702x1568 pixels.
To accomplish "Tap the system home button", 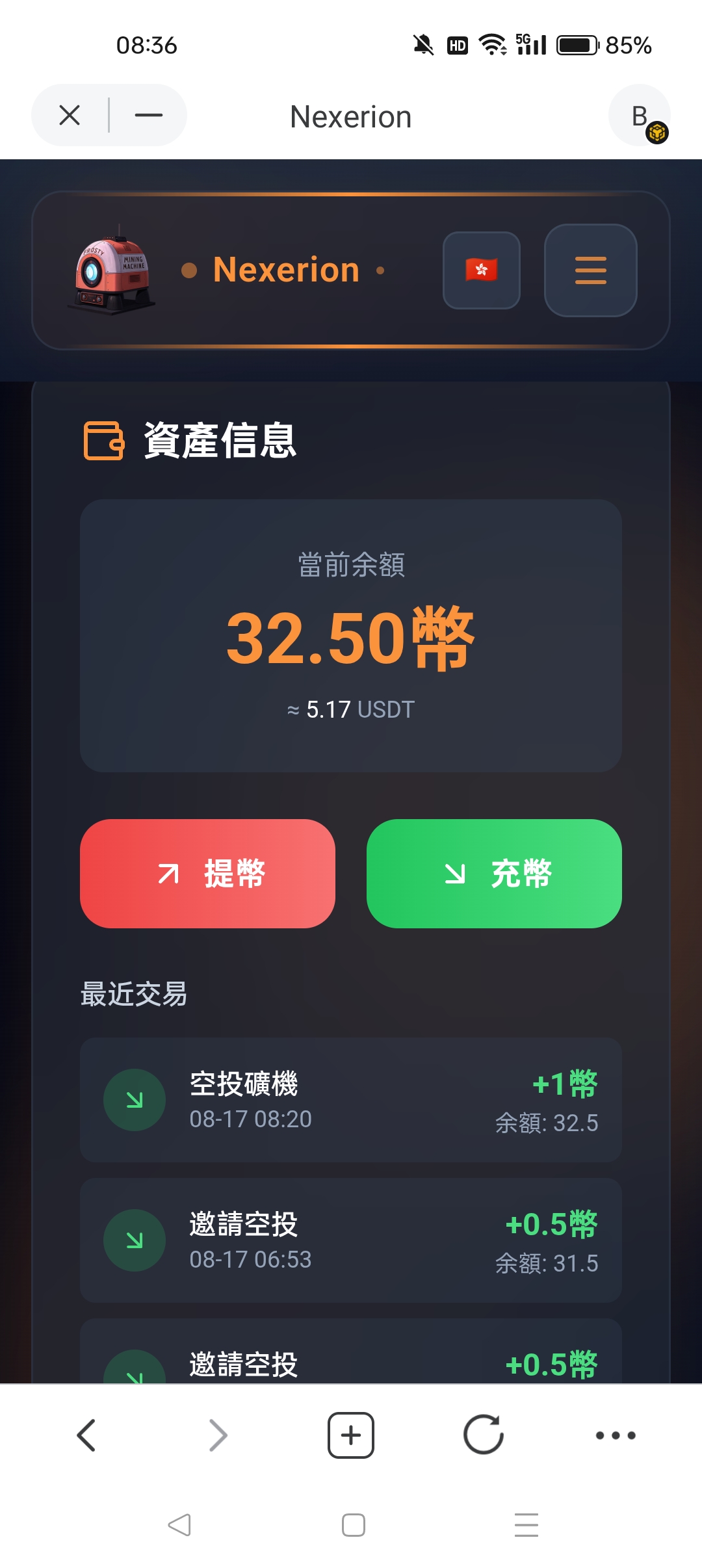I will coord(353,1524).
